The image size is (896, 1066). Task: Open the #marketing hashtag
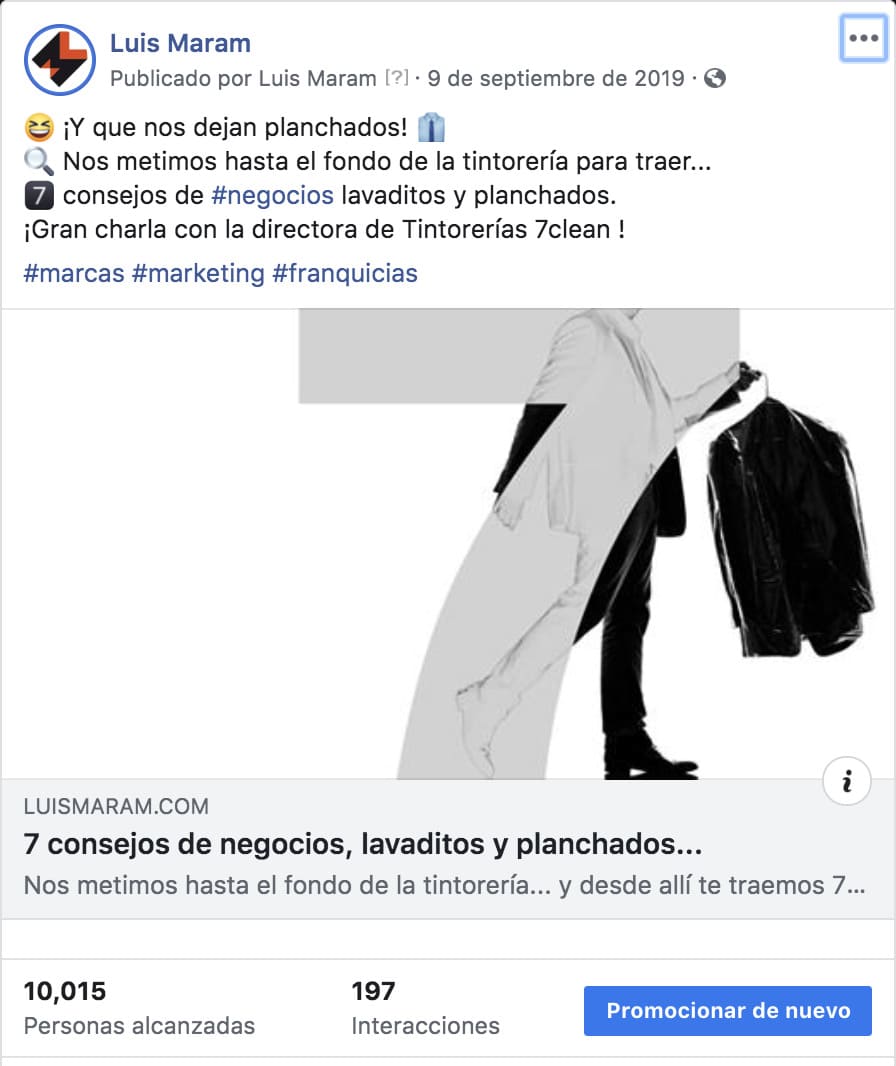click(198, 273)
